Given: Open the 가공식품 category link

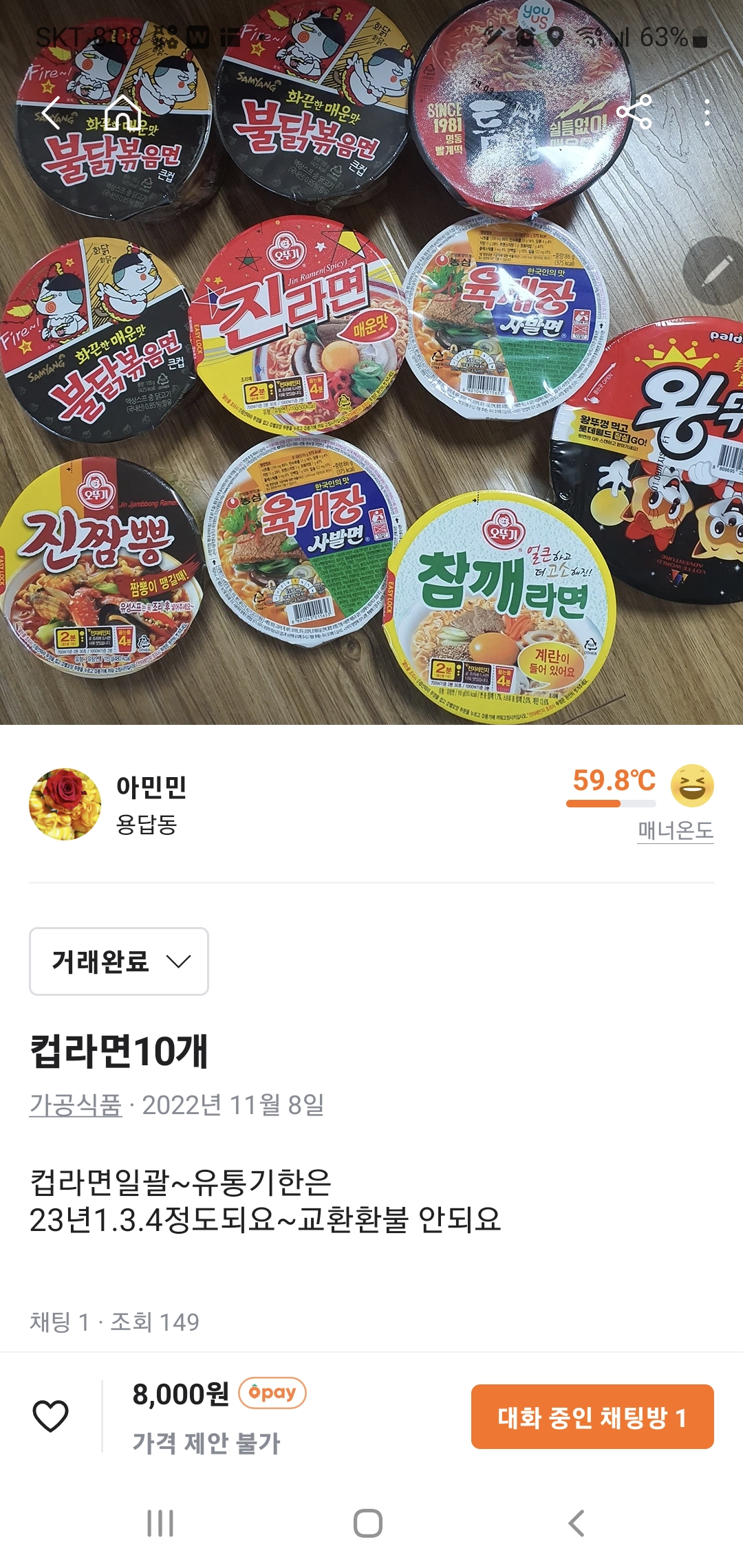Looking at the screenshot, I should 76,1104.
